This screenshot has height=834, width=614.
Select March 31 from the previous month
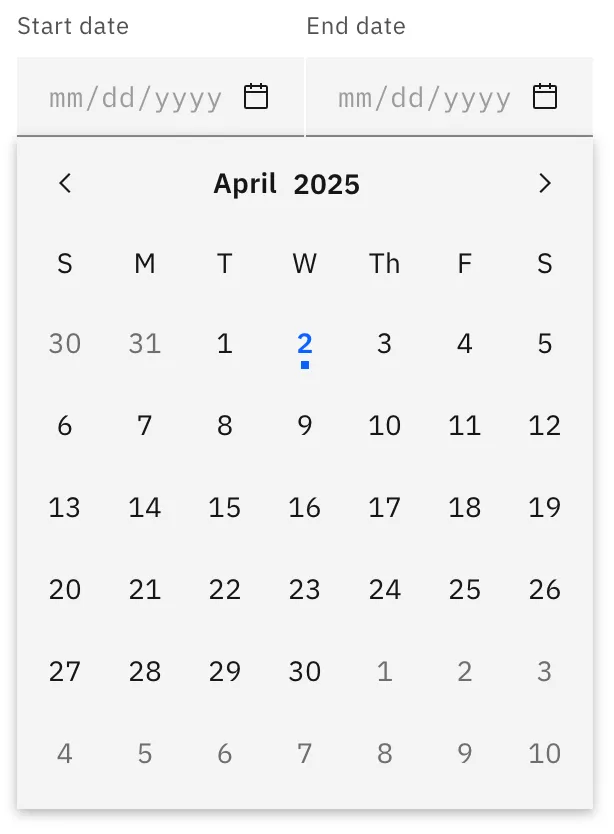[x=145, y=344]
